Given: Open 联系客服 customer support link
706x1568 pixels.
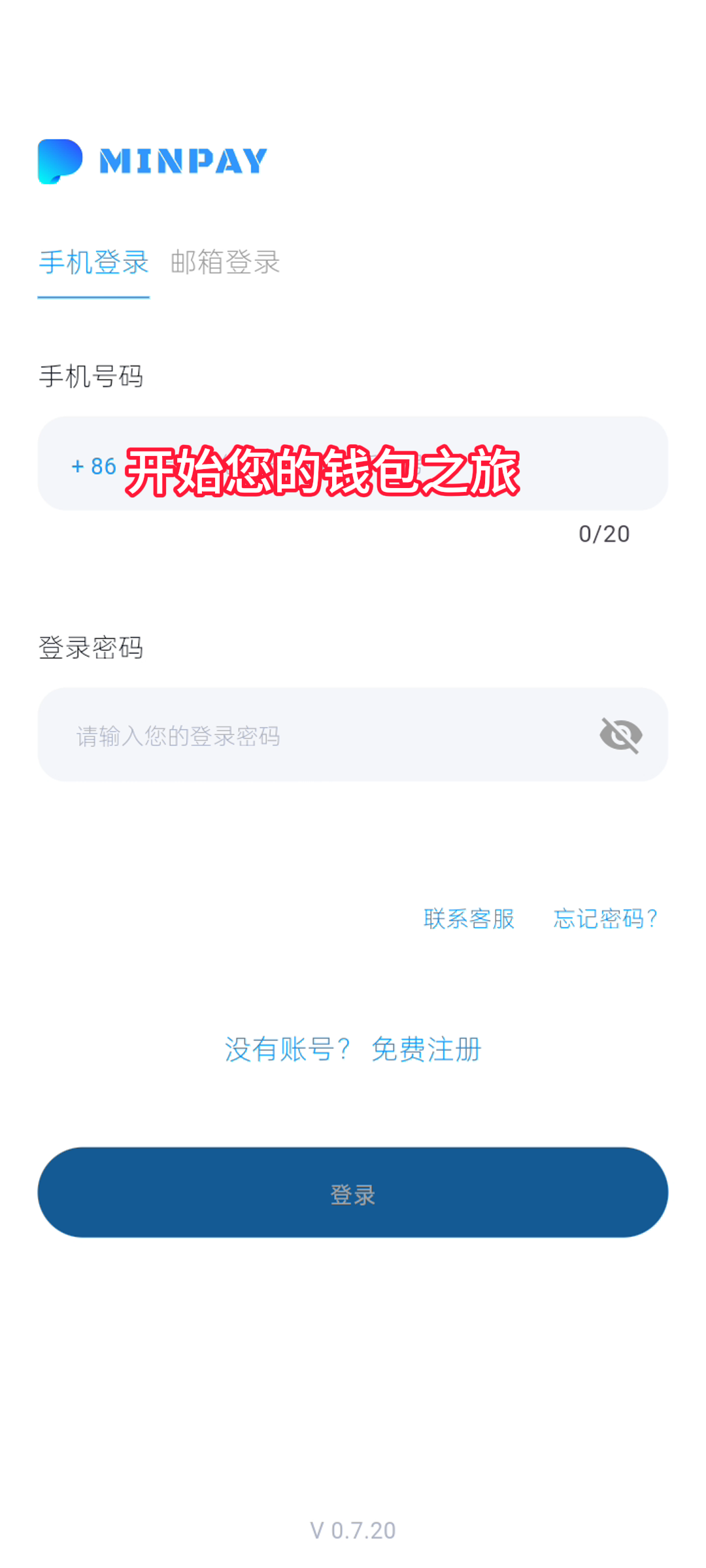Looking at the screenshot, I should coord(469,919).
